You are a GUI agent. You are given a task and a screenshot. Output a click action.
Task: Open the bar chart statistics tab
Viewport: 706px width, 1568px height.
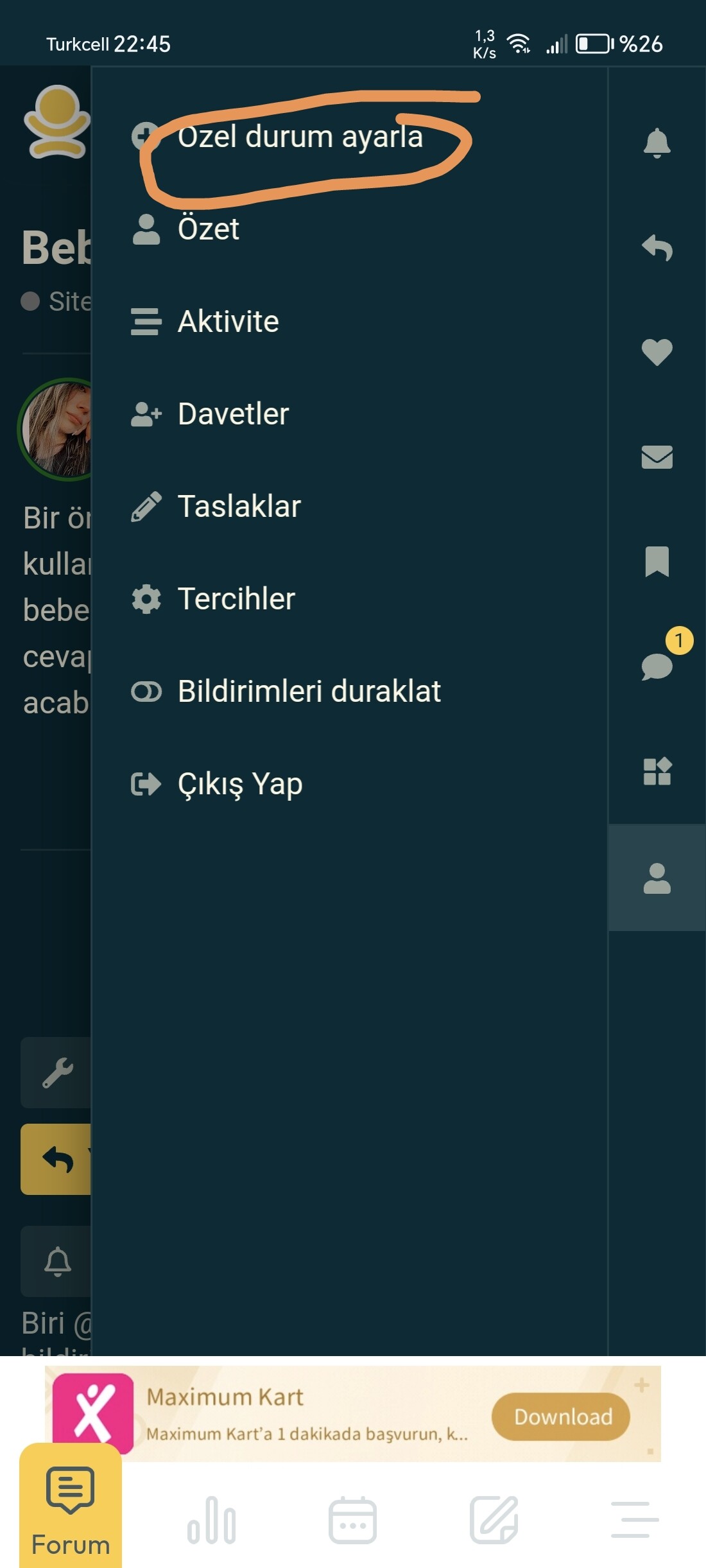click(211, 1520)
